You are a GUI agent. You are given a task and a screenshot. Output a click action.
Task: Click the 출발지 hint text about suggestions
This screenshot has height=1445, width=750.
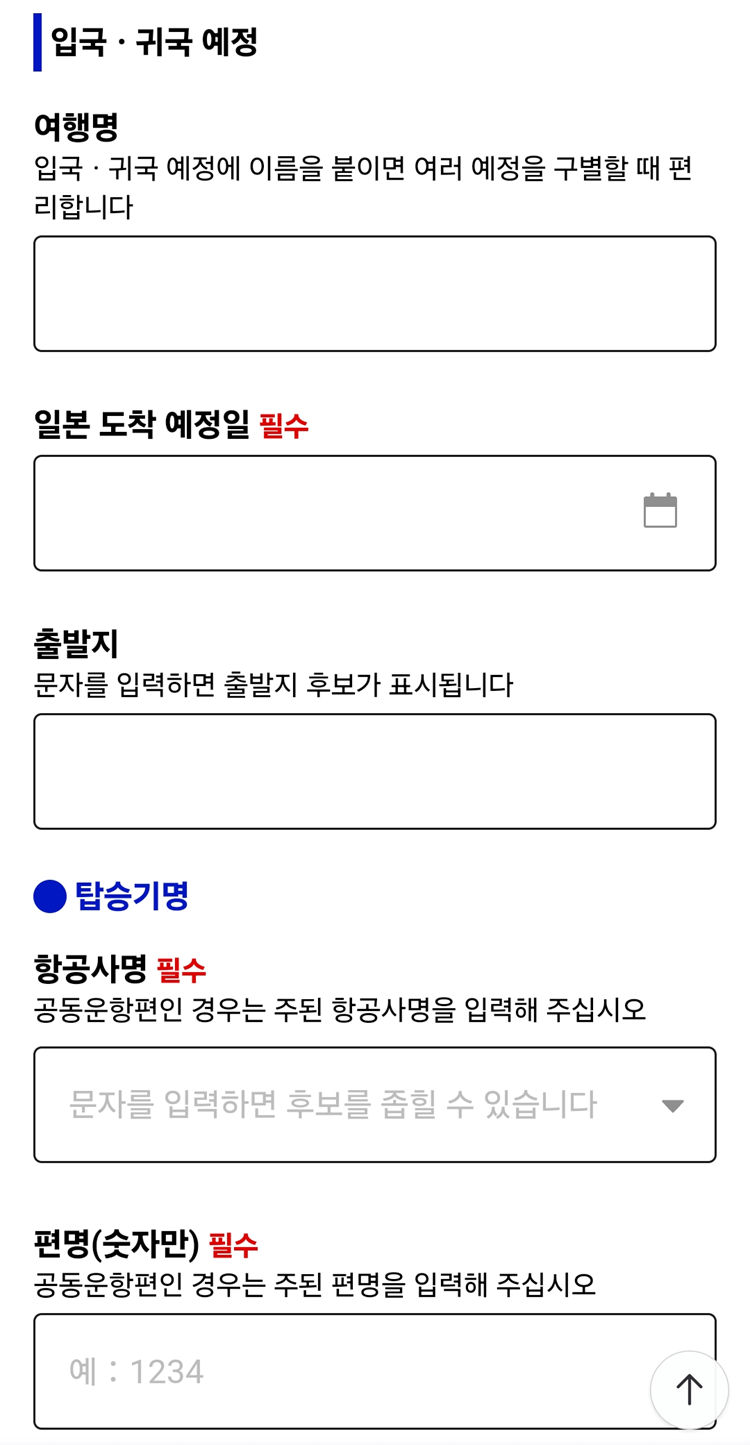(274, 685)
